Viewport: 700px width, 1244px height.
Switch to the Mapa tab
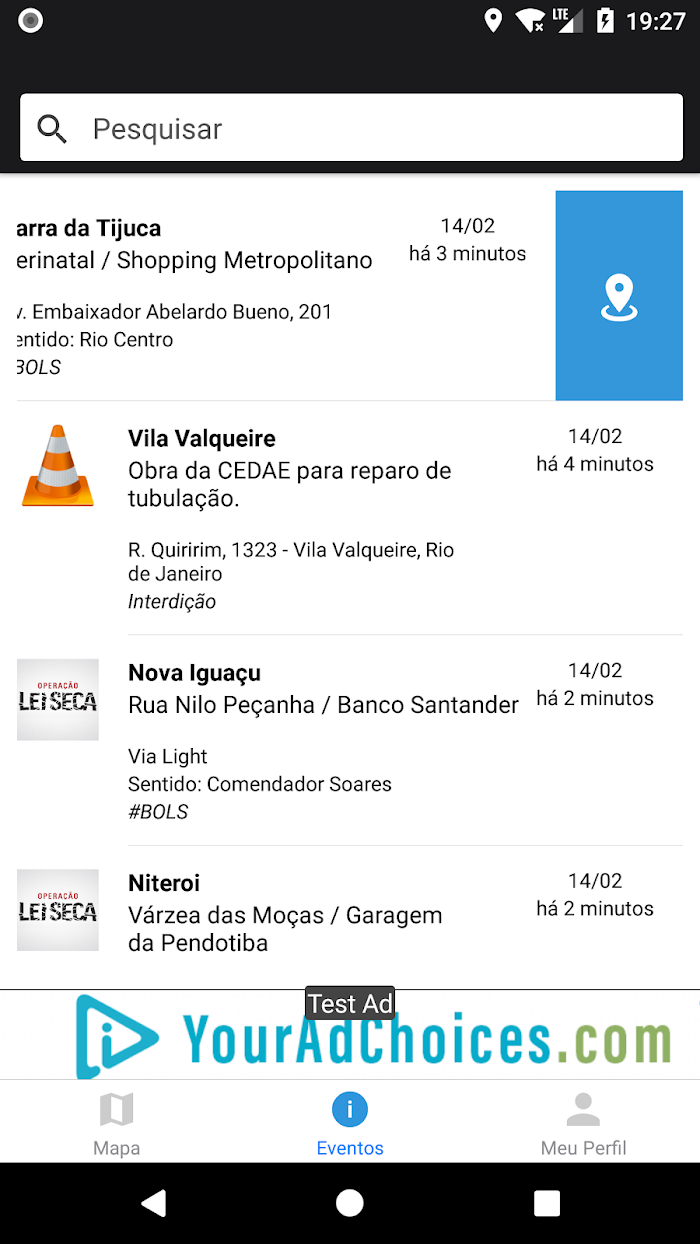(117, 1122)
